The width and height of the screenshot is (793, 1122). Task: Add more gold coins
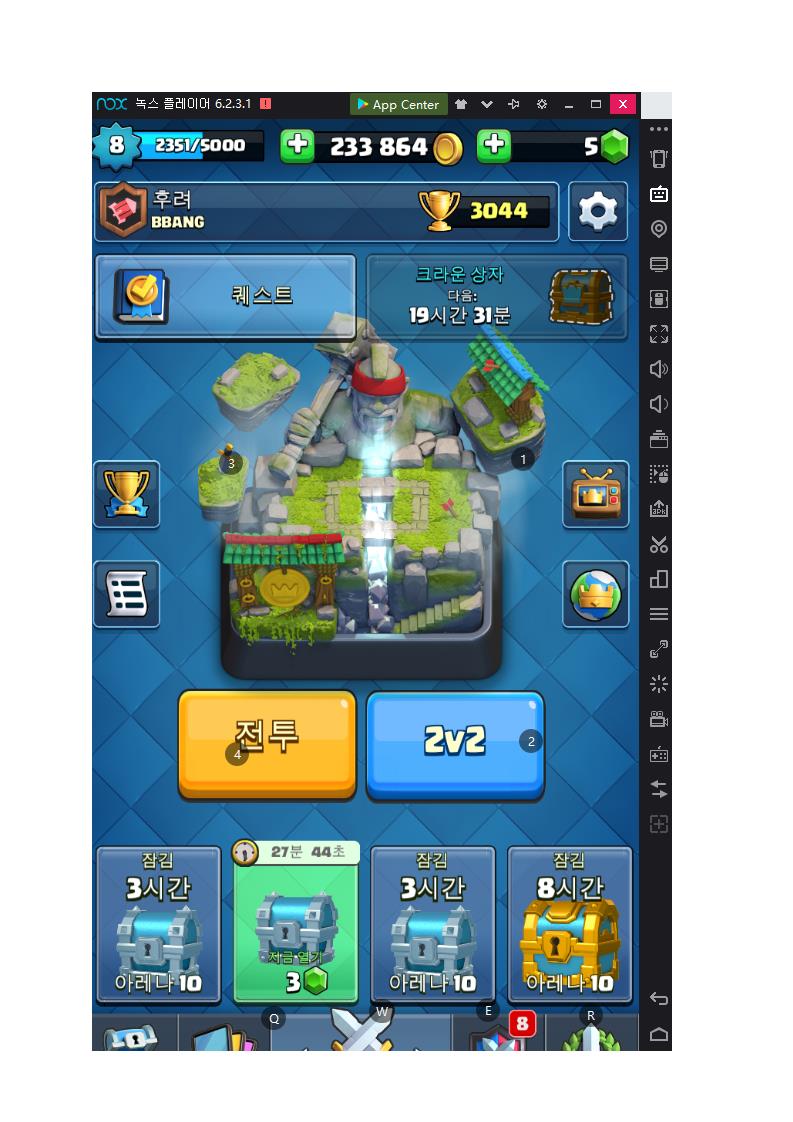(x=297, y=146)
